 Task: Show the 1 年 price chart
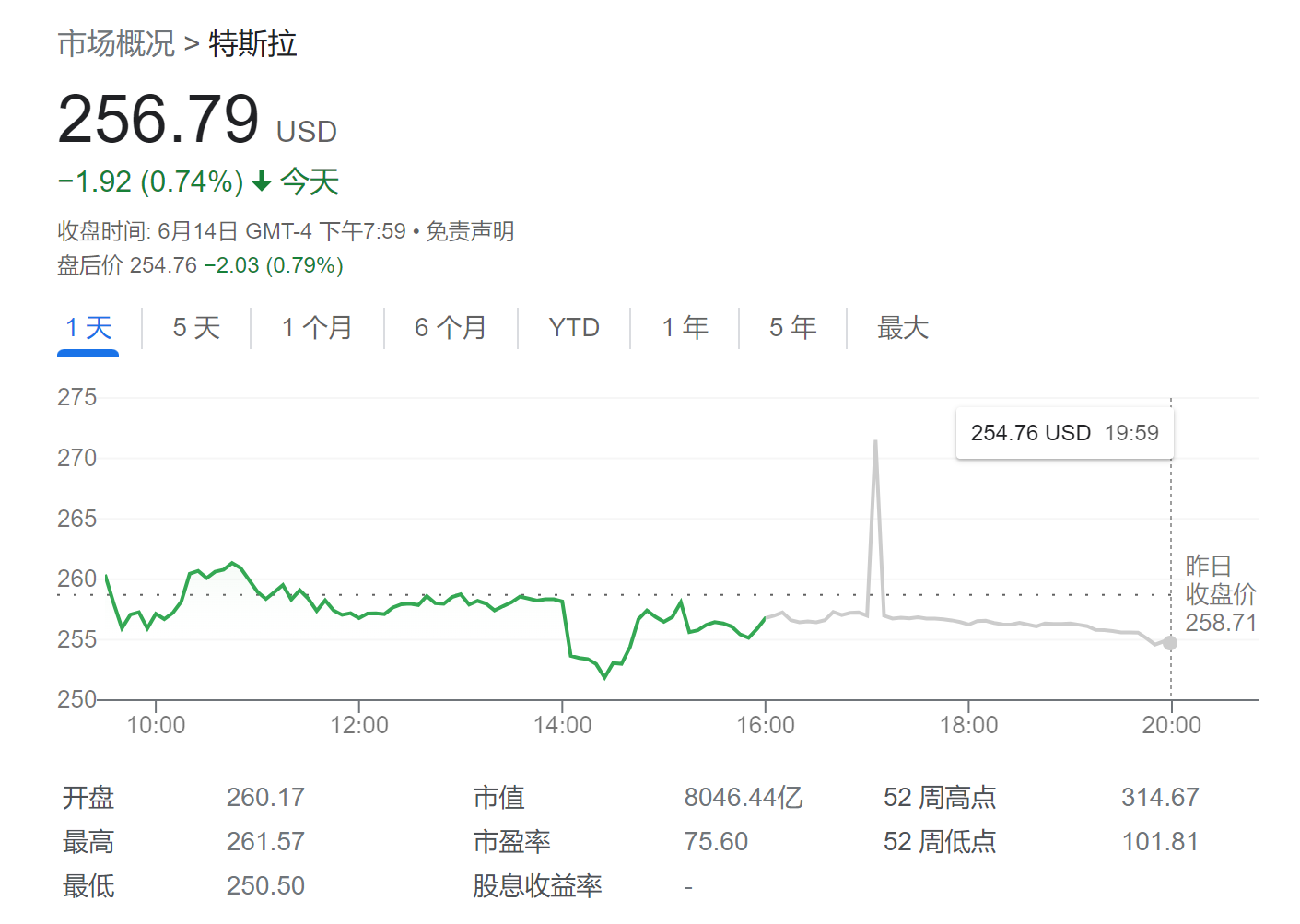685,327
